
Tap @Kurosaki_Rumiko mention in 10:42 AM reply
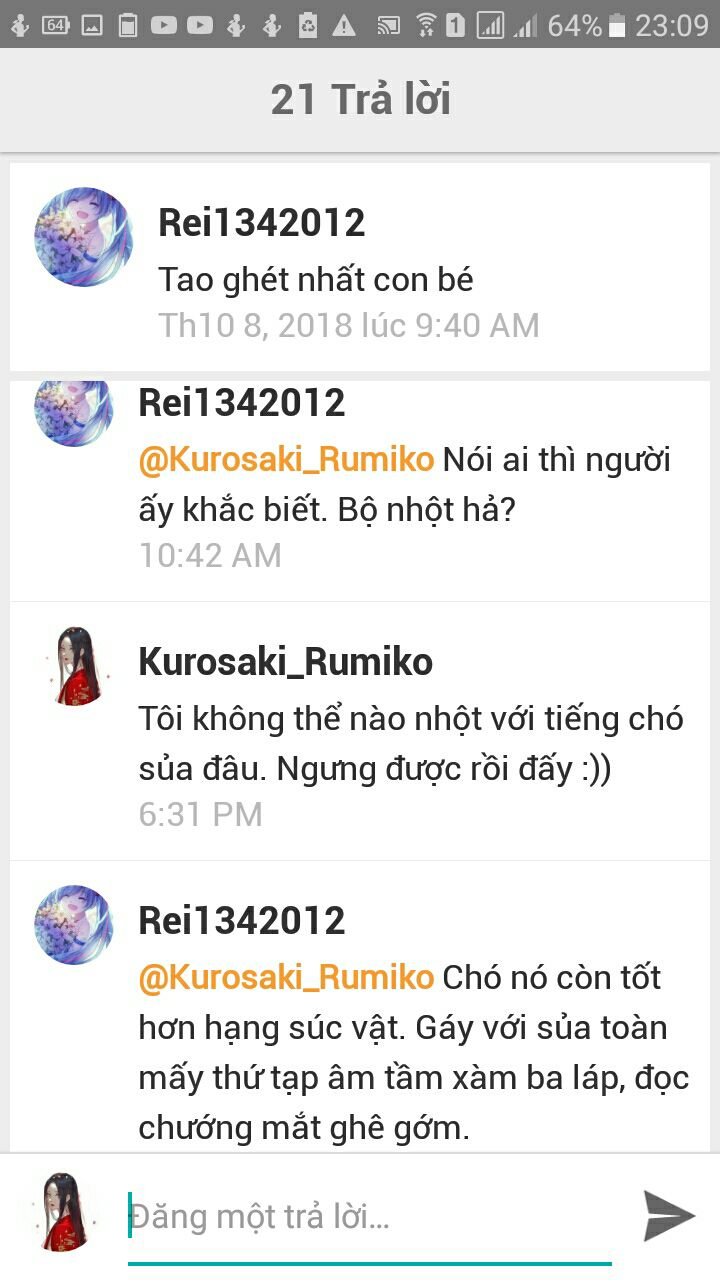286,460
